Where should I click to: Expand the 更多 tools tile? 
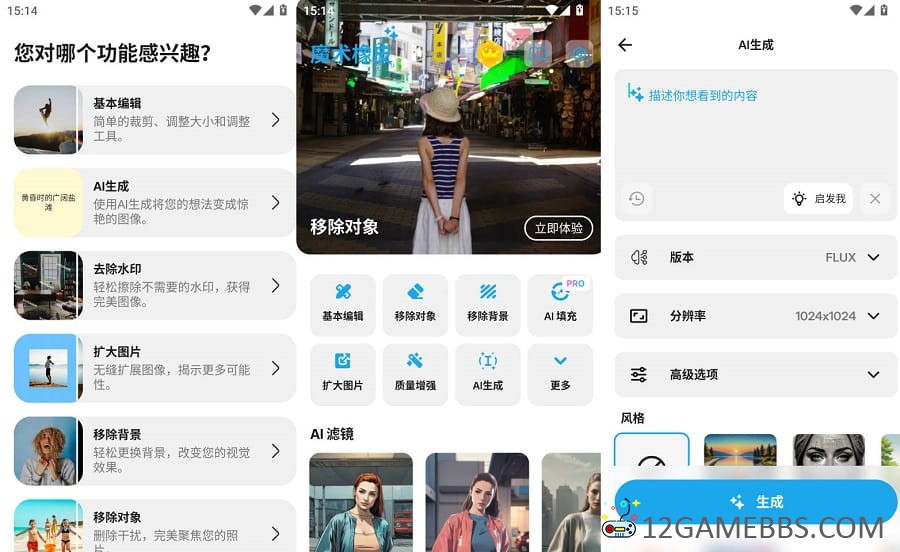(x=560, y=373)
